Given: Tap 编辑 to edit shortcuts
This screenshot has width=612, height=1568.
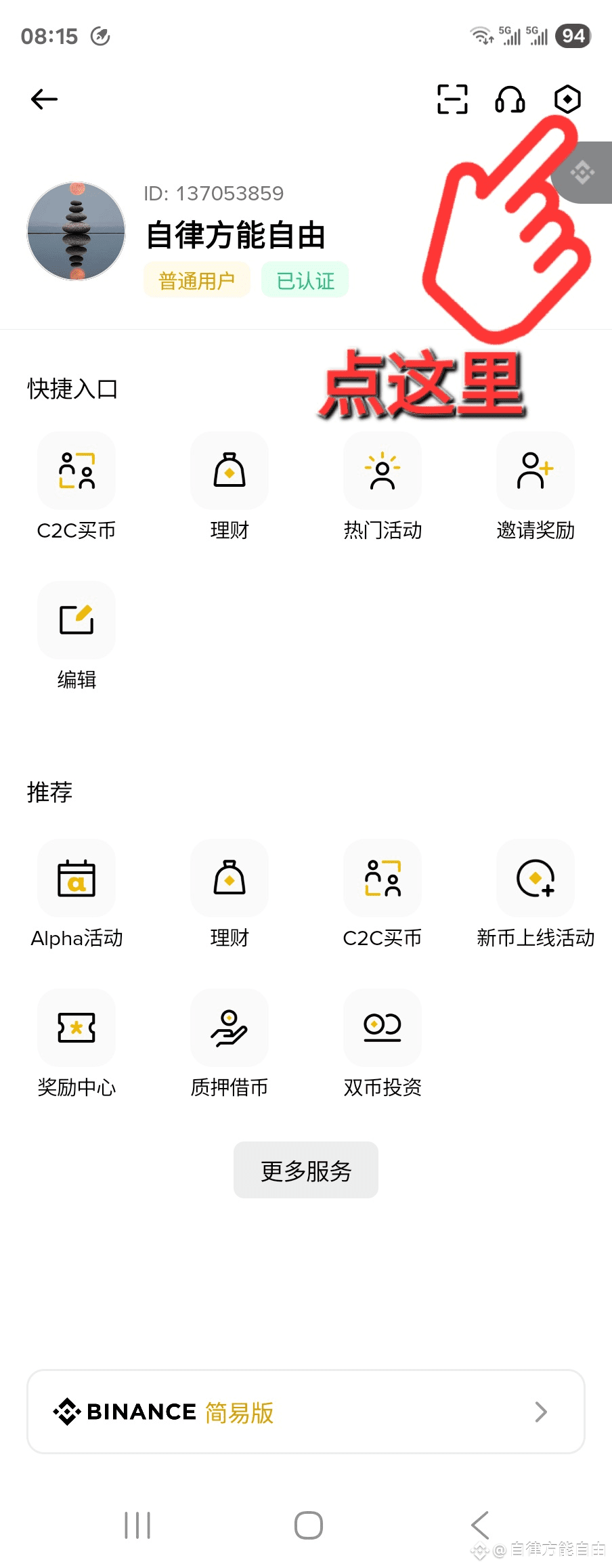Looking at the screenshot, I should pos(76,621).
